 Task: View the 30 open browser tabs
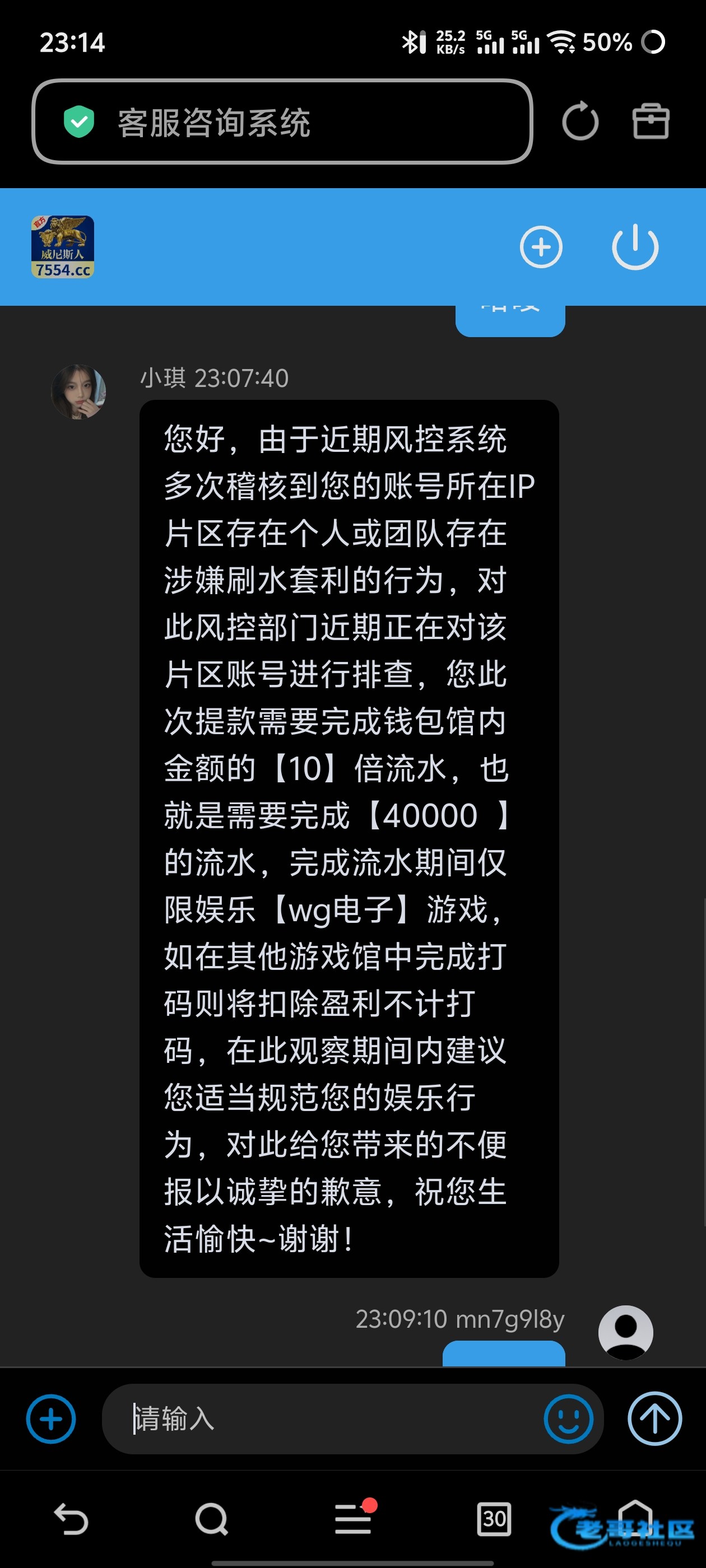(494, 1519)
